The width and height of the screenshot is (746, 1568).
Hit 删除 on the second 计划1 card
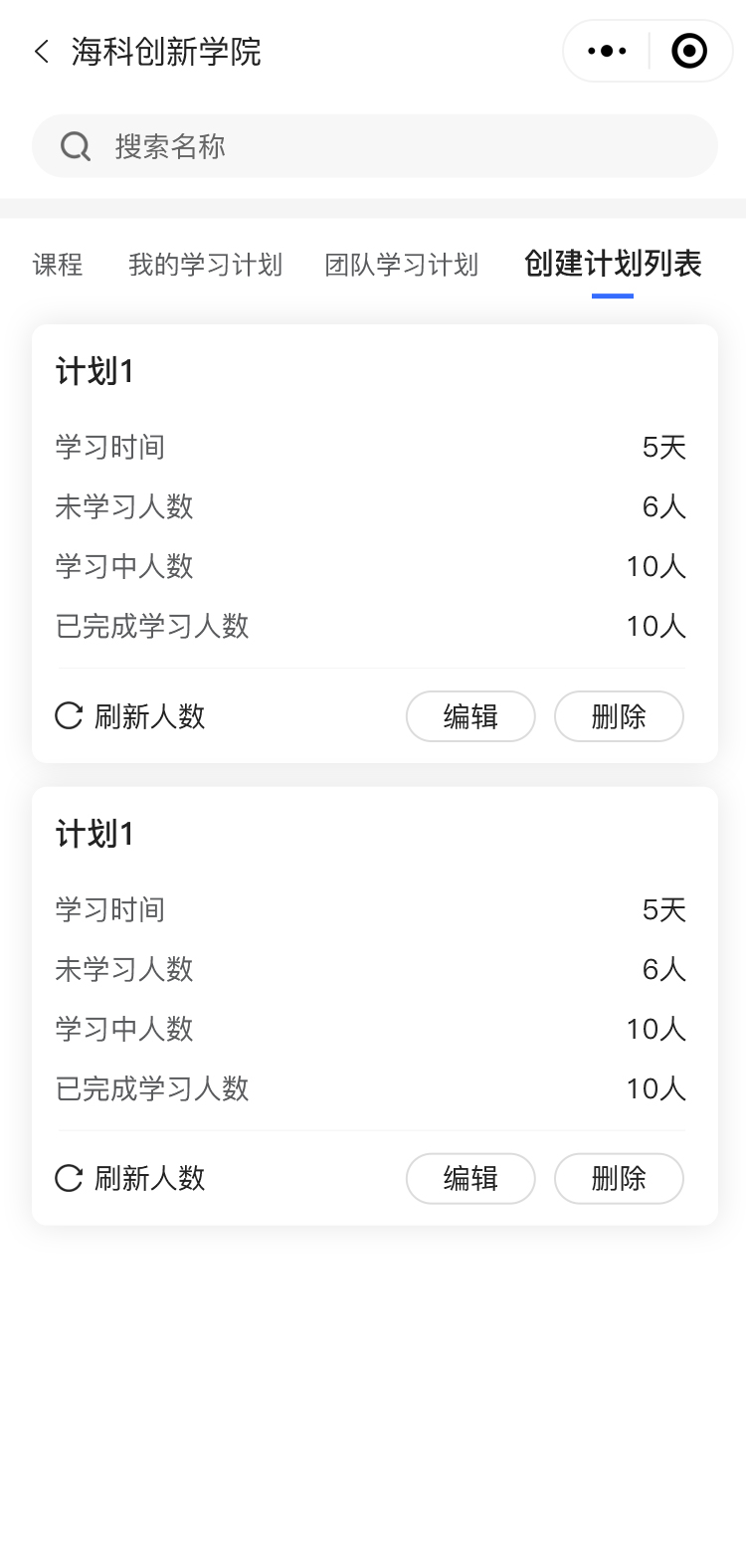(619, 1179)
